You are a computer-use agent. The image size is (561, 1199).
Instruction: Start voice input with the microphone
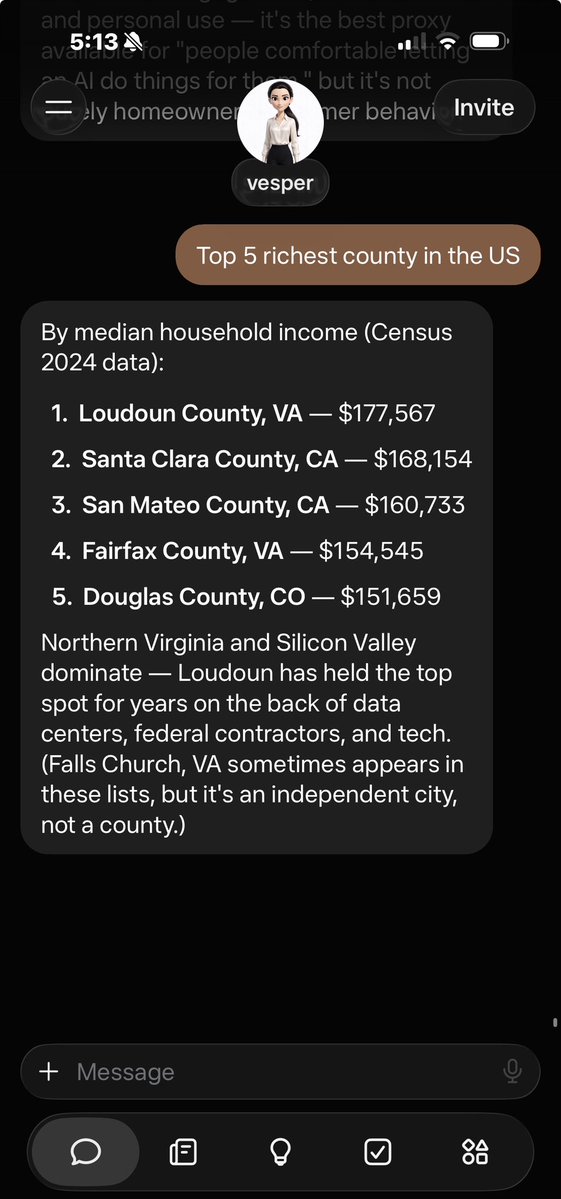point(513,1071)
